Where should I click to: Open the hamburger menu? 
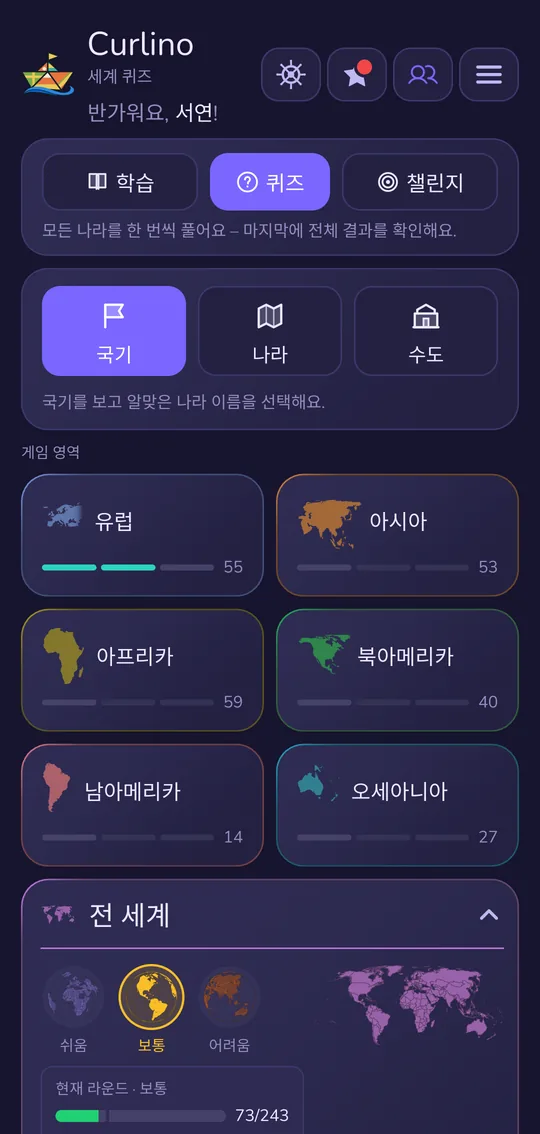pos(489,74)
